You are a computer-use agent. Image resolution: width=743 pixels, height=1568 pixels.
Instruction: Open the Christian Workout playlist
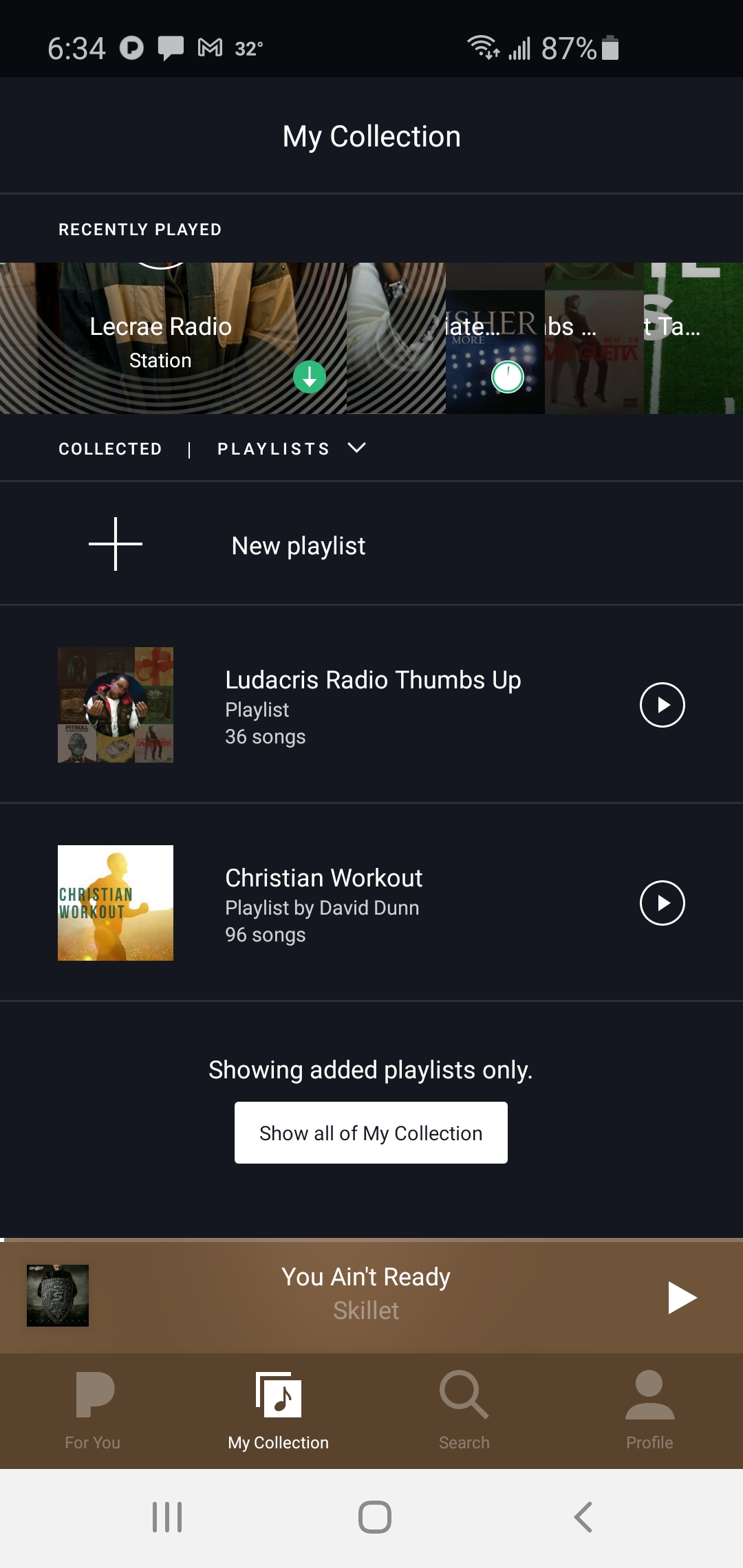point(323,903)
